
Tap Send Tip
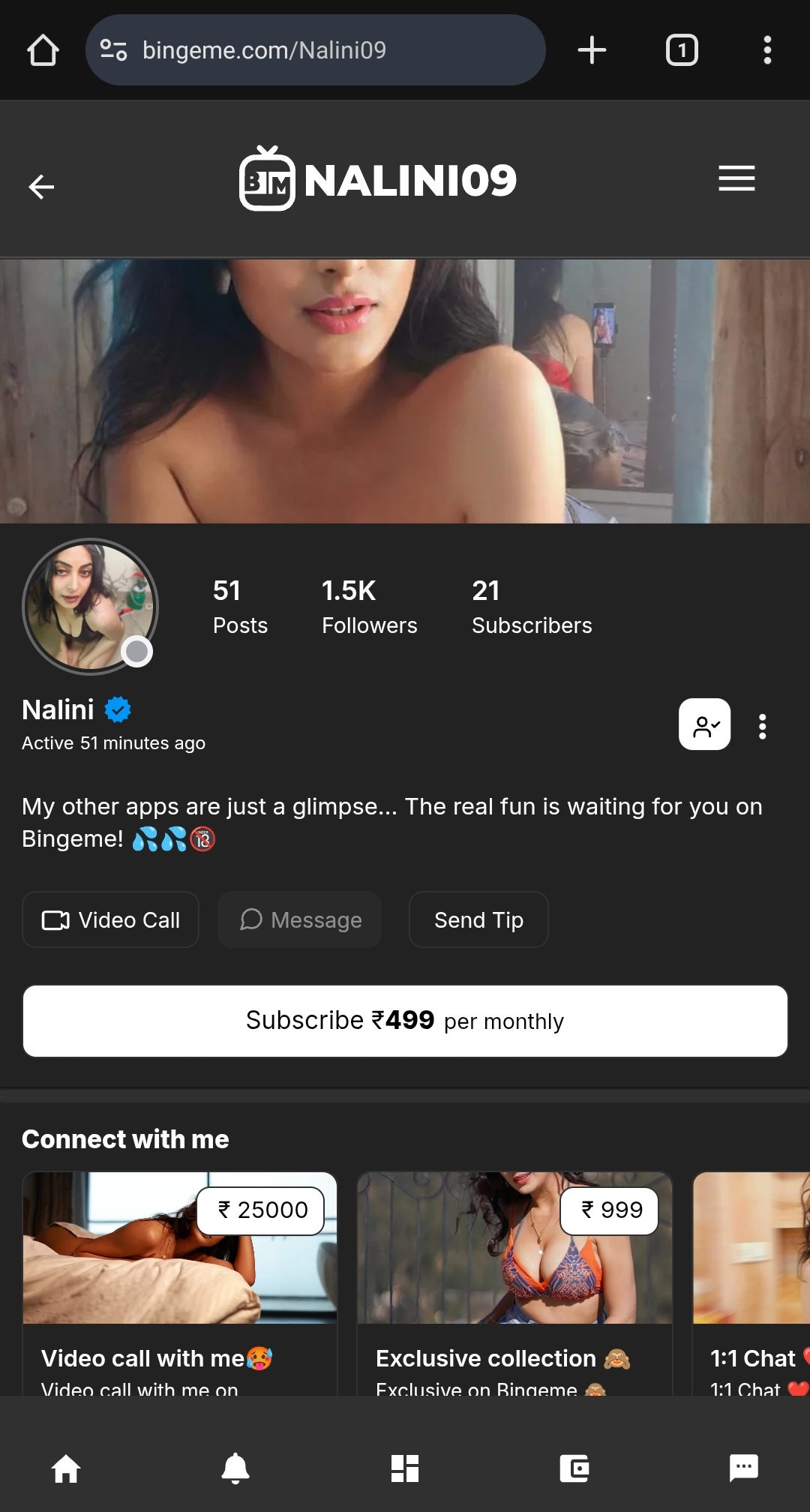pyautogui.click(x=478, y=919)
